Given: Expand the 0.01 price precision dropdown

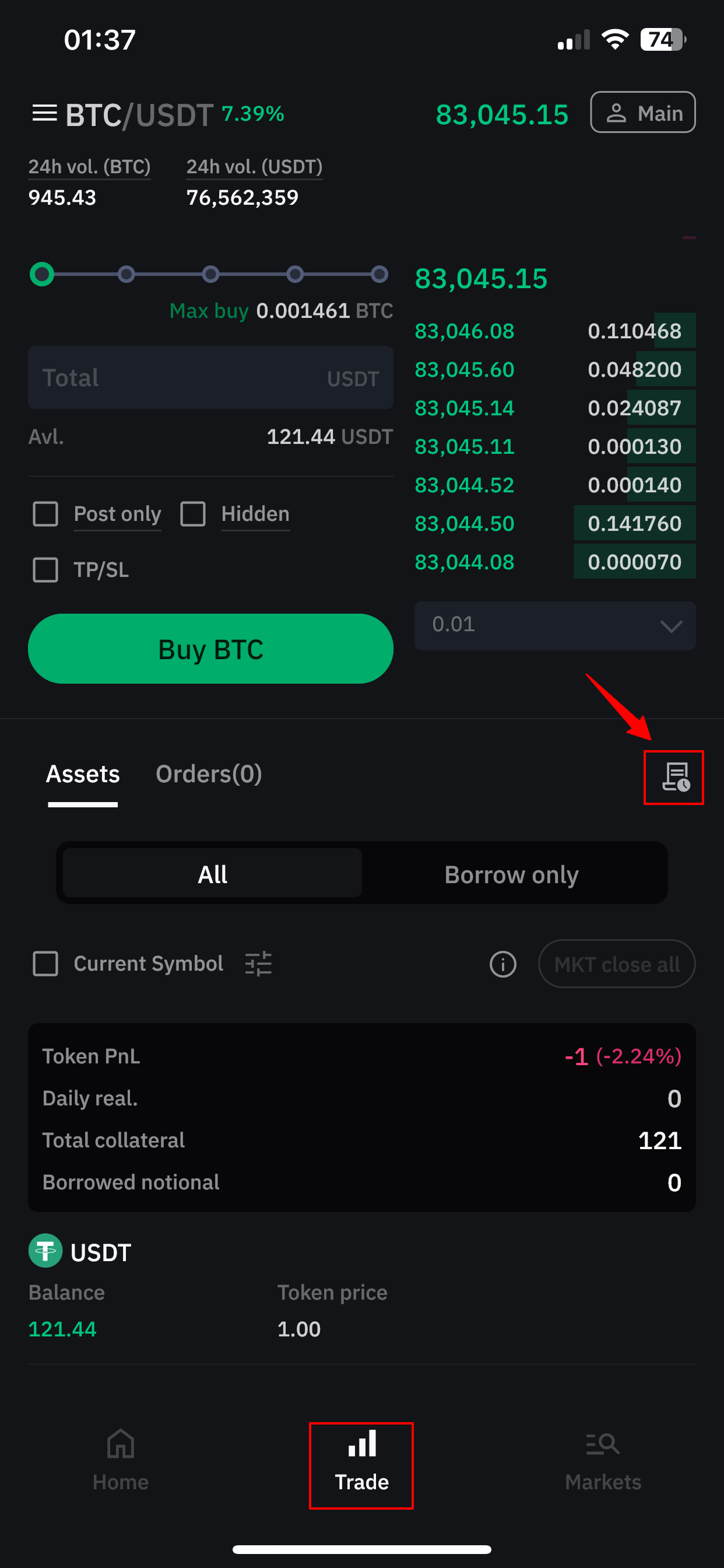Looking at the screenshot, I should click(554, 625).
